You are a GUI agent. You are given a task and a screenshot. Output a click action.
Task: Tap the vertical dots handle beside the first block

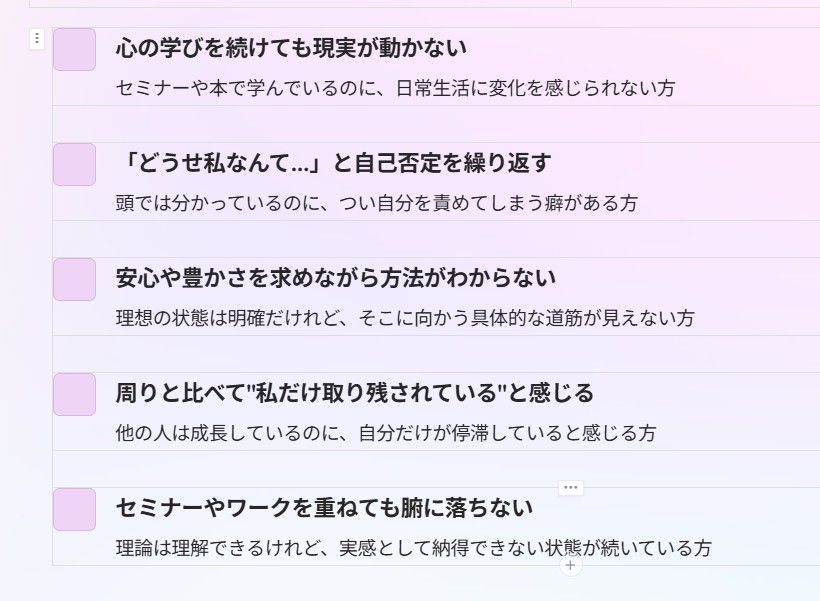tap(37, 39)
